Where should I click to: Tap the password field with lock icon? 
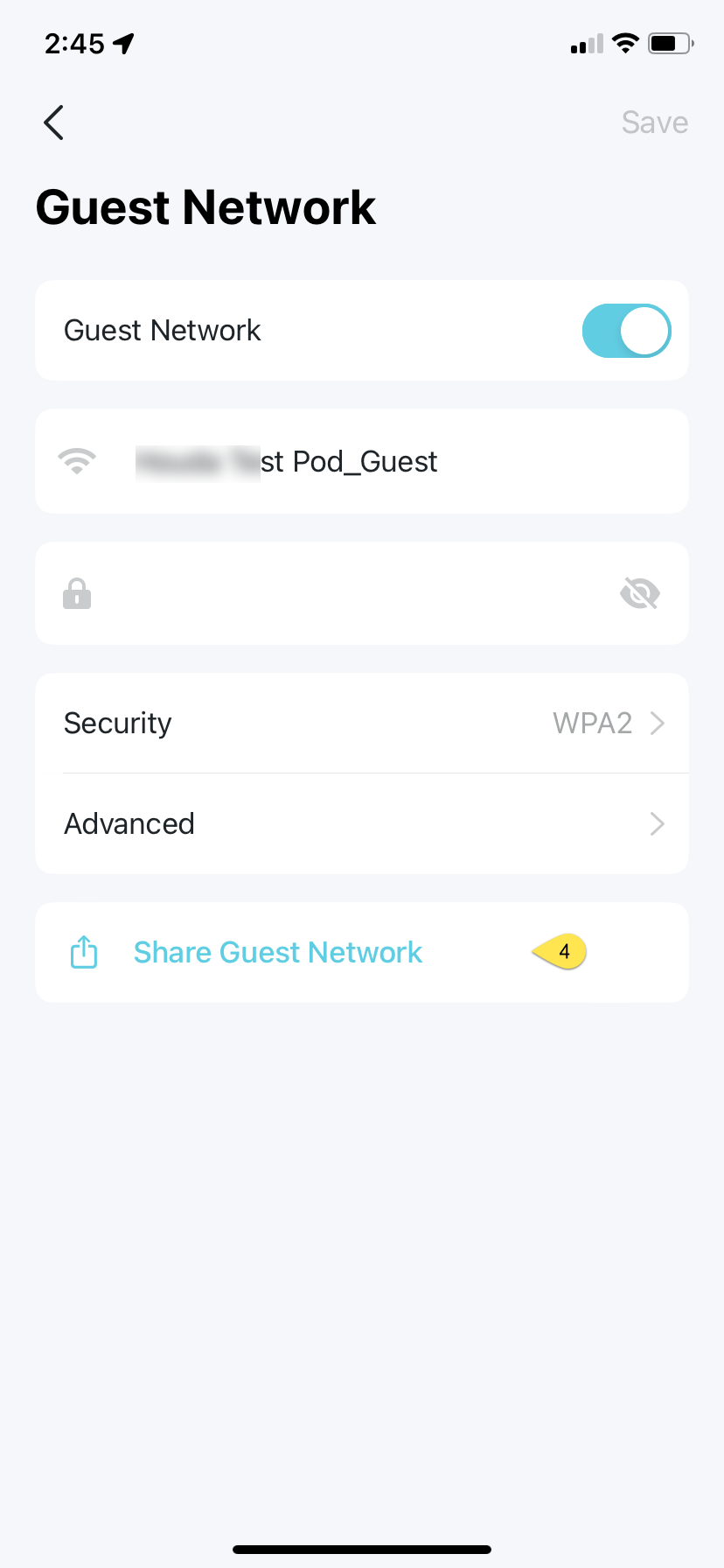362,593
